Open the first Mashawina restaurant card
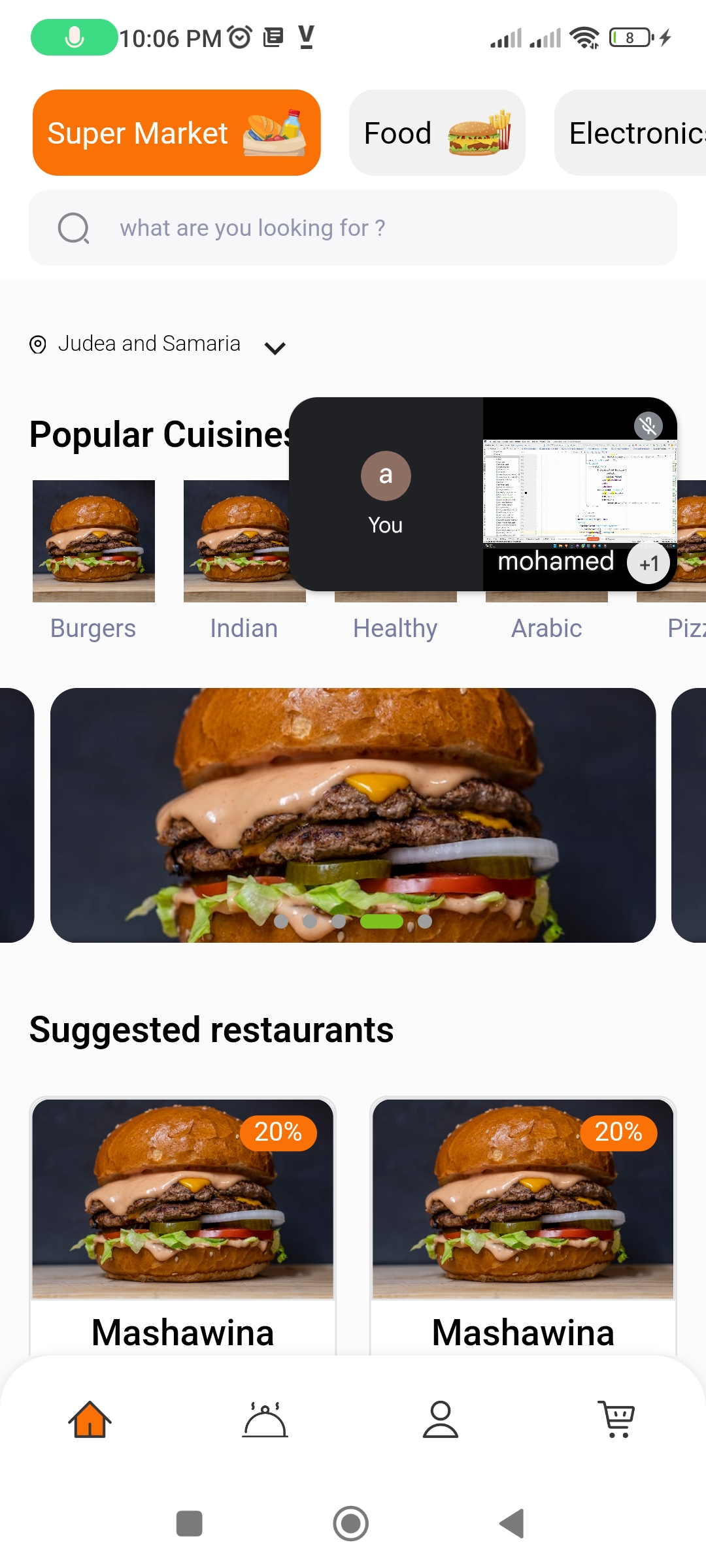This screenshot has width=706, height=1568. coord(183,1226)
